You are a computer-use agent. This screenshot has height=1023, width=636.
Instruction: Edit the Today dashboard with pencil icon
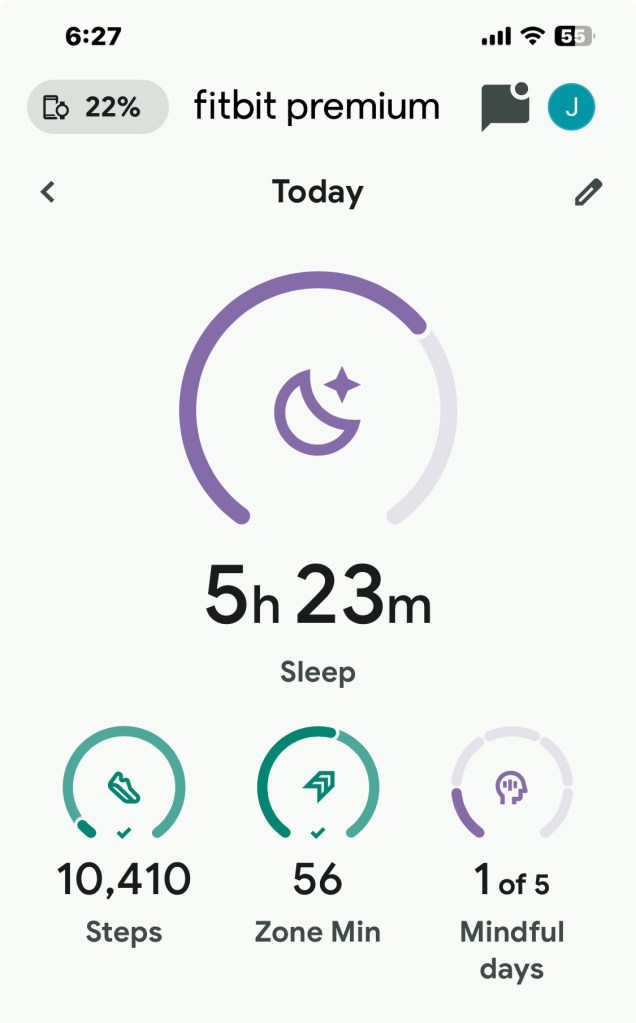pyautogui.click(x=588, y=192)
